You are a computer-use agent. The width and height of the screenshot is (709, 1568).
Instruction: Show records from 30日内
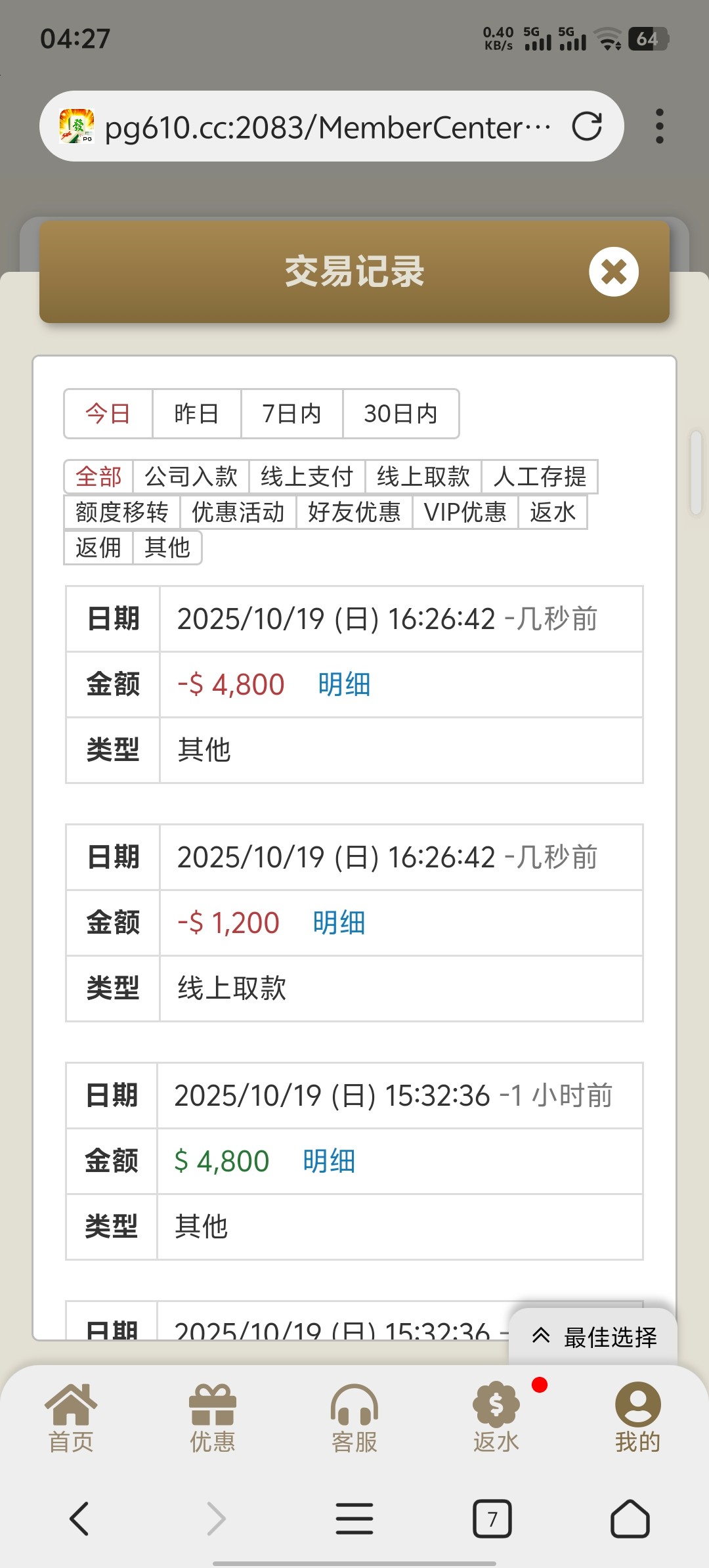(x=400, y=414)
